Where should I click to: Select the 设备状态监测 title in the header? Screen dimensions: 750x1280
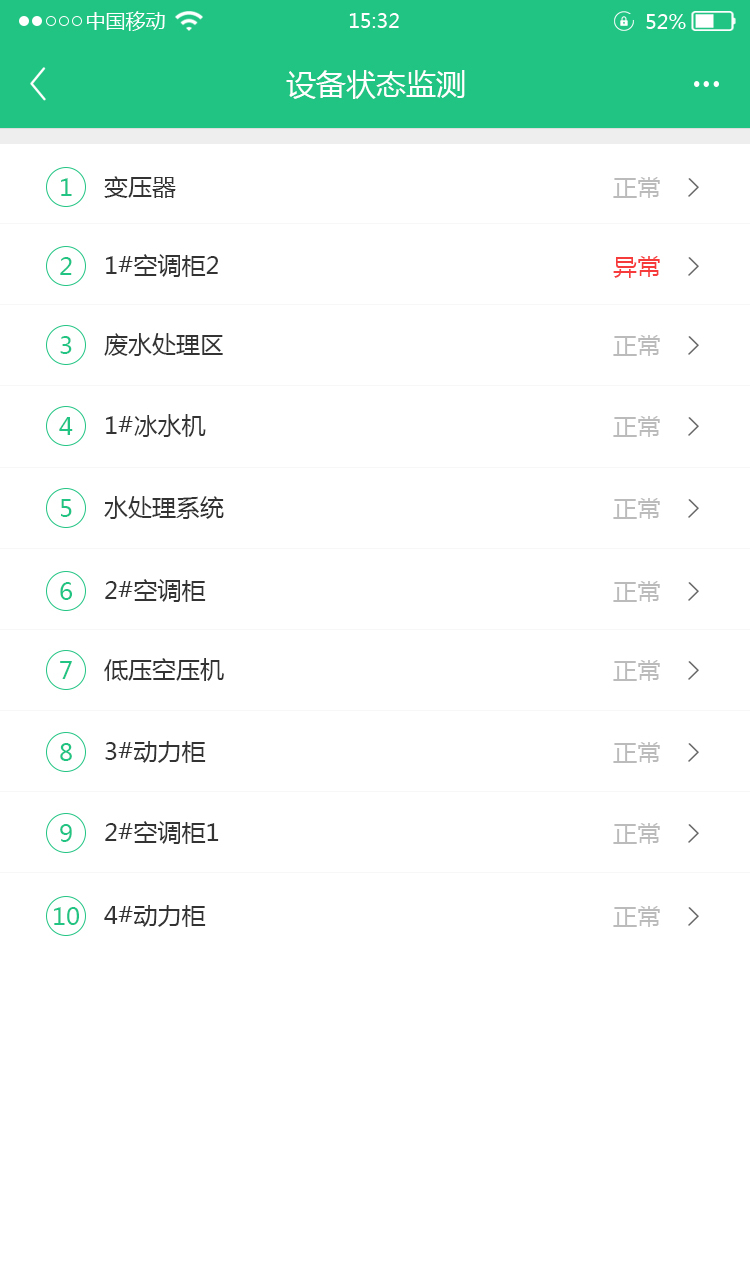375,85
